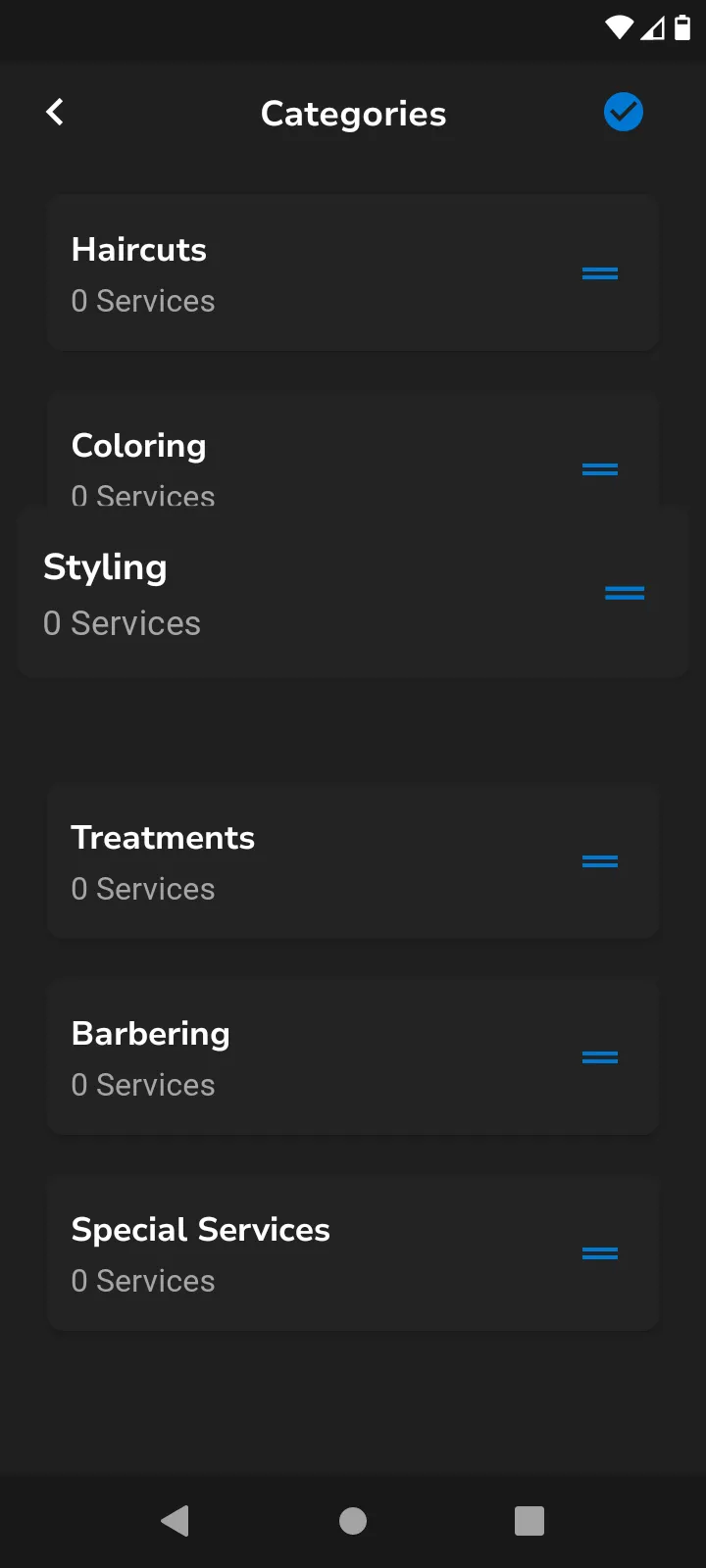Select the Coloring category card
The image size is (706, 1568).
[294, 451]
